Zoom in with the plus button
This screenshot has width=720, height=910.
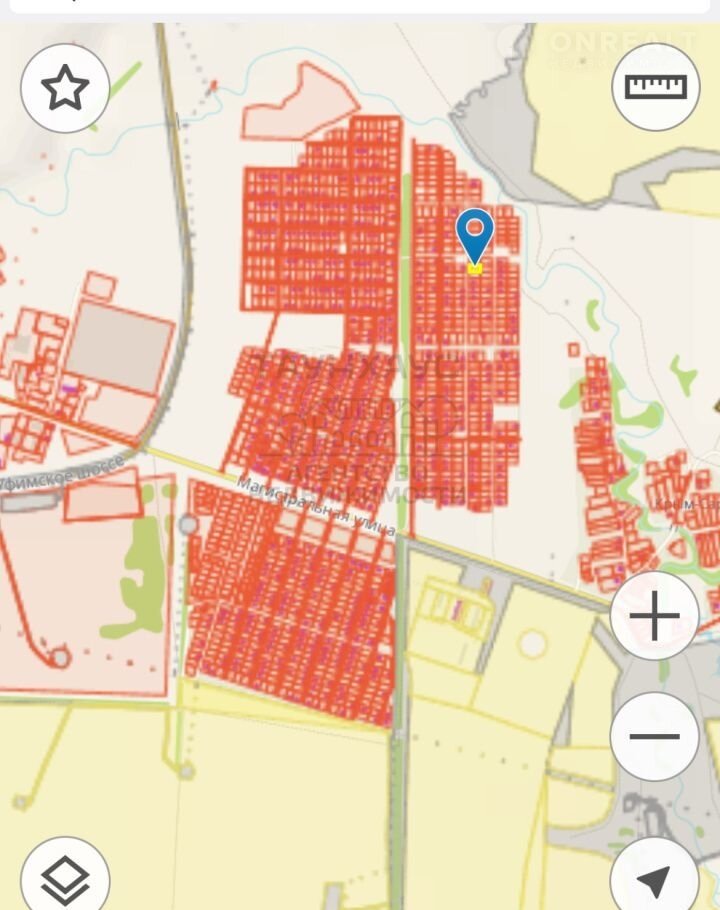[655, 616]
